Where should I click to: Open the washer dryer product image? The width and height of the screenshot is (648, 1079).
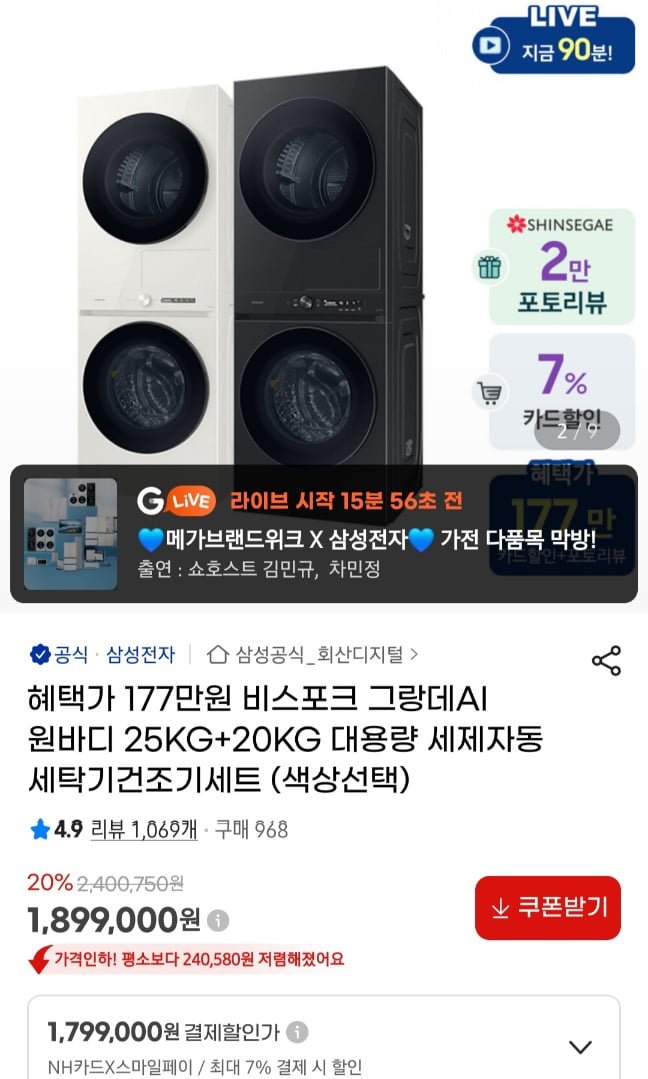tap(250, 270)
